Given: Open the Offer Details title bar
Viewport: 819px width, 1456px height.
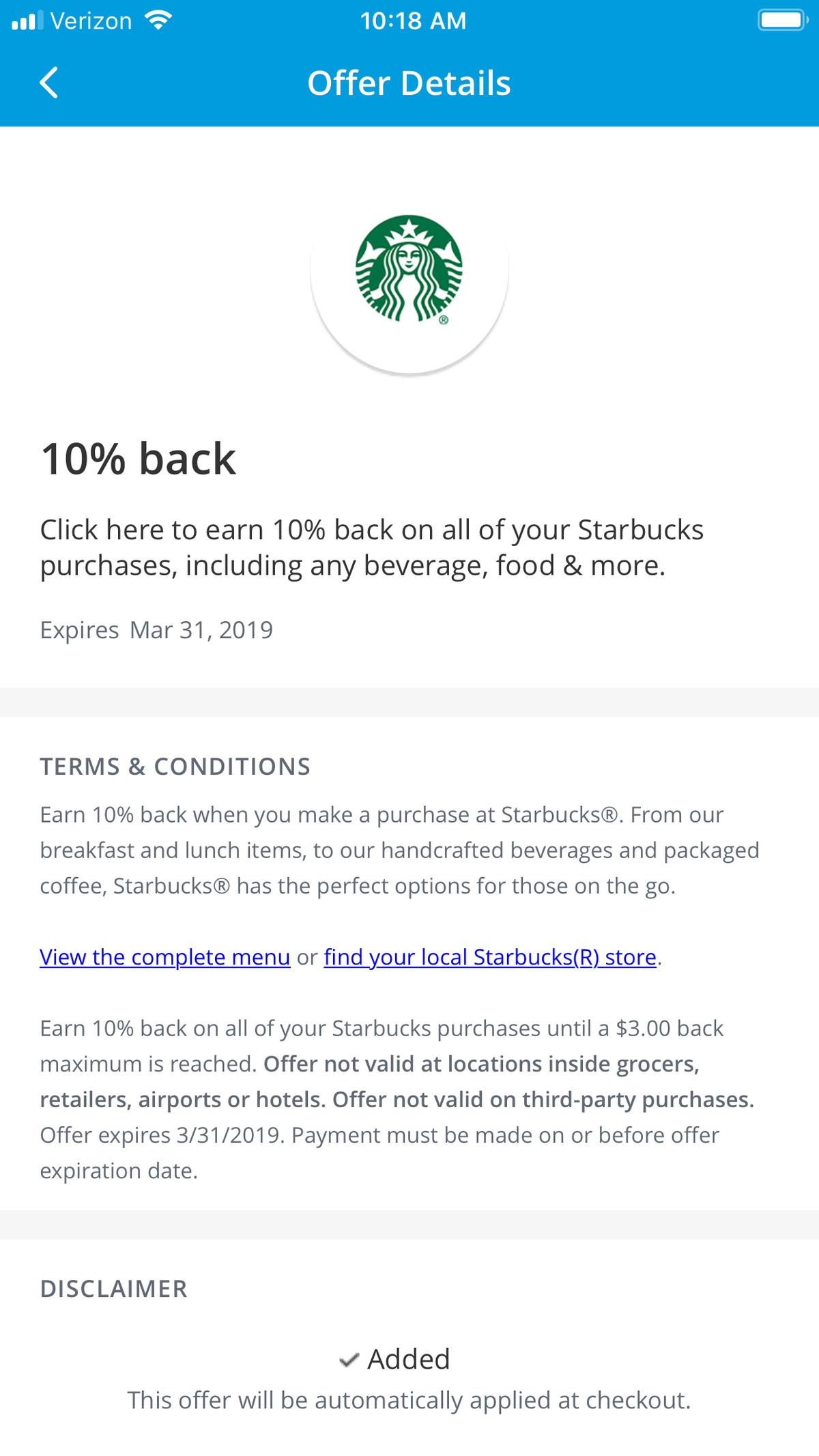Looking at the screenshot, I should (409, 83).
